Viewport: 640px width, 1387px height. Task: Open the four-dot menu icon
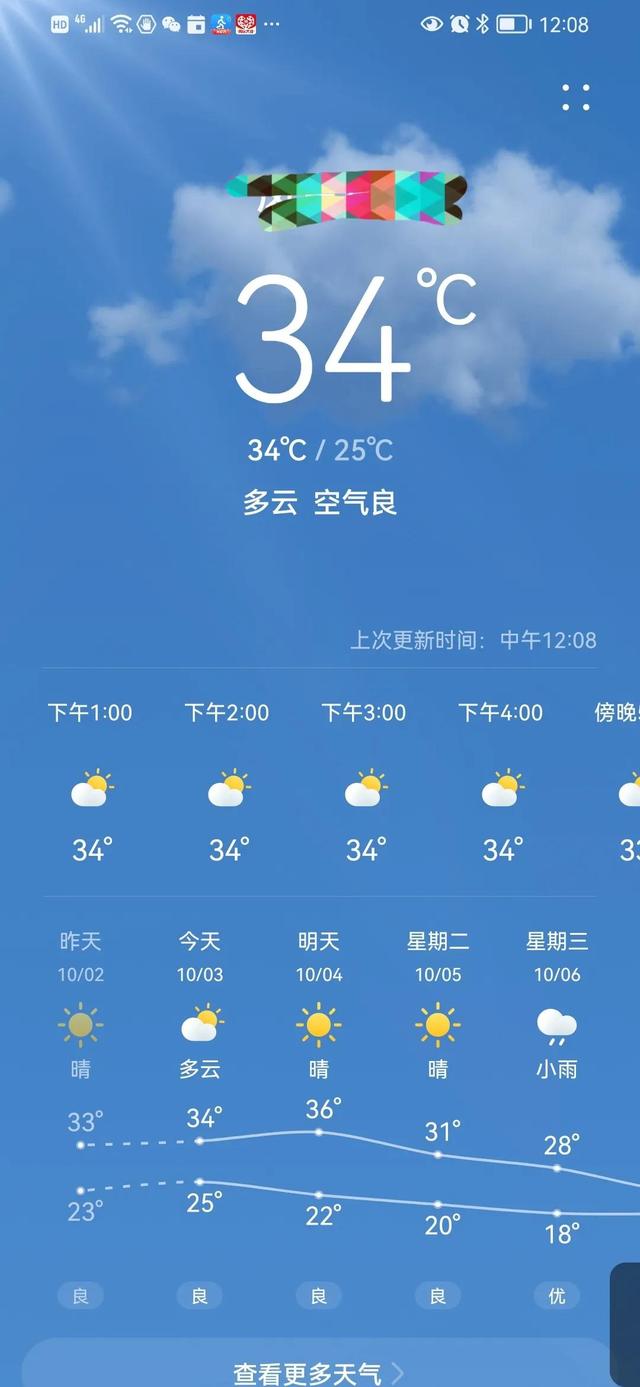576,97
